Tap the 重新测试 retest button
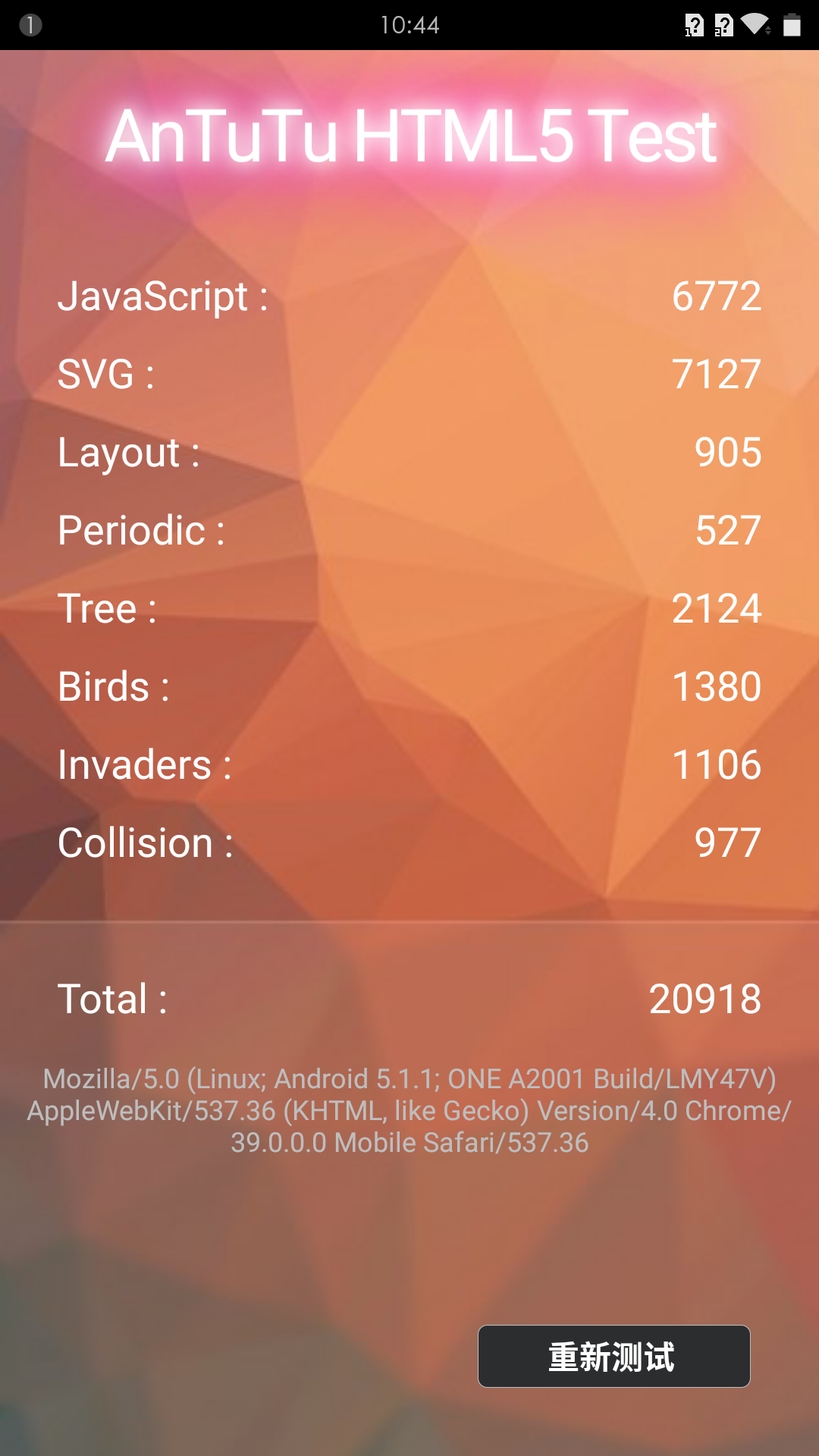 [613, 1356]
